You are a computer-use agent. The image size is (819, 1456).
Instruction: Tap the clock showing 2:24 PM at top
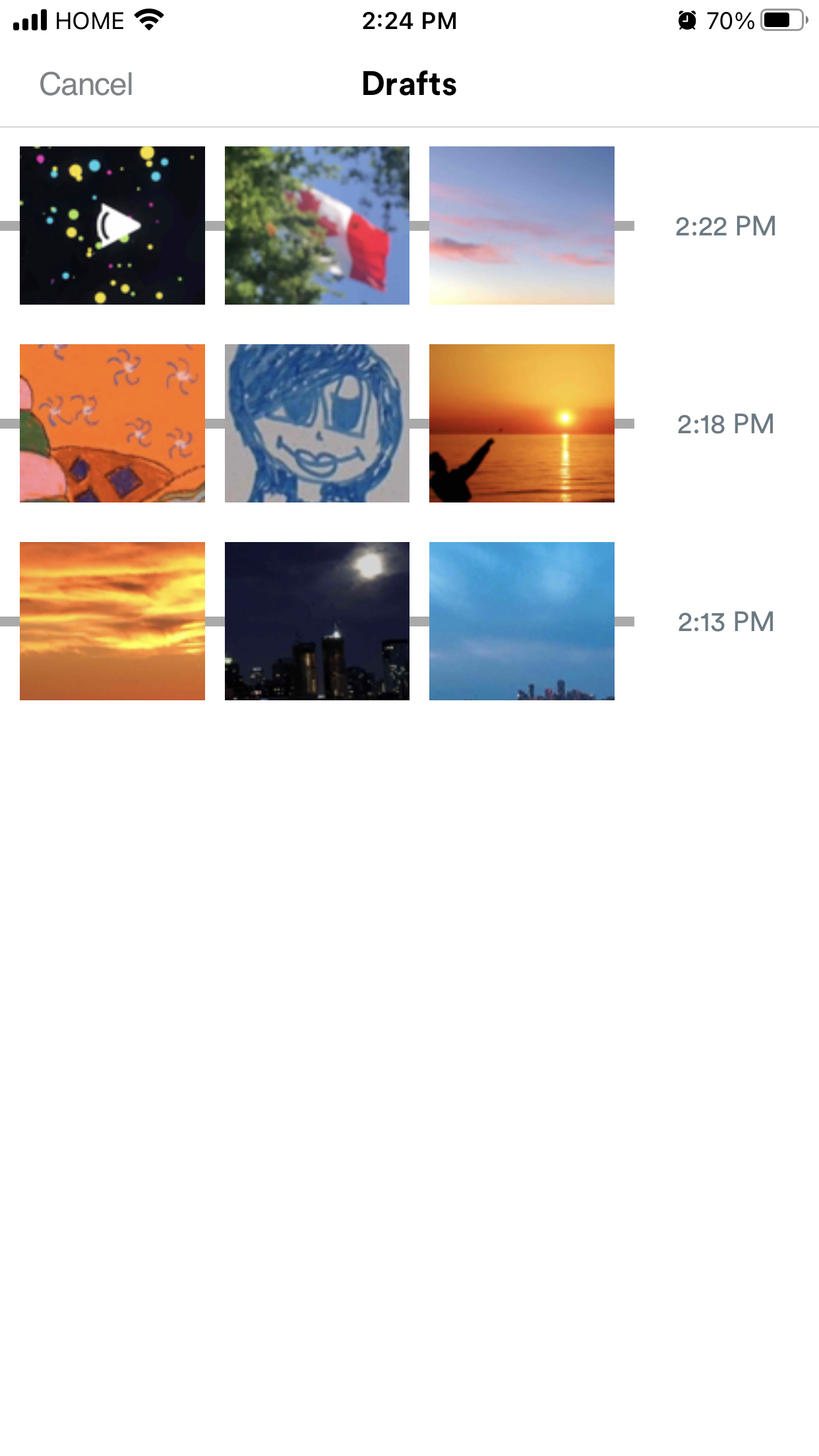click(x=409, y=20)
